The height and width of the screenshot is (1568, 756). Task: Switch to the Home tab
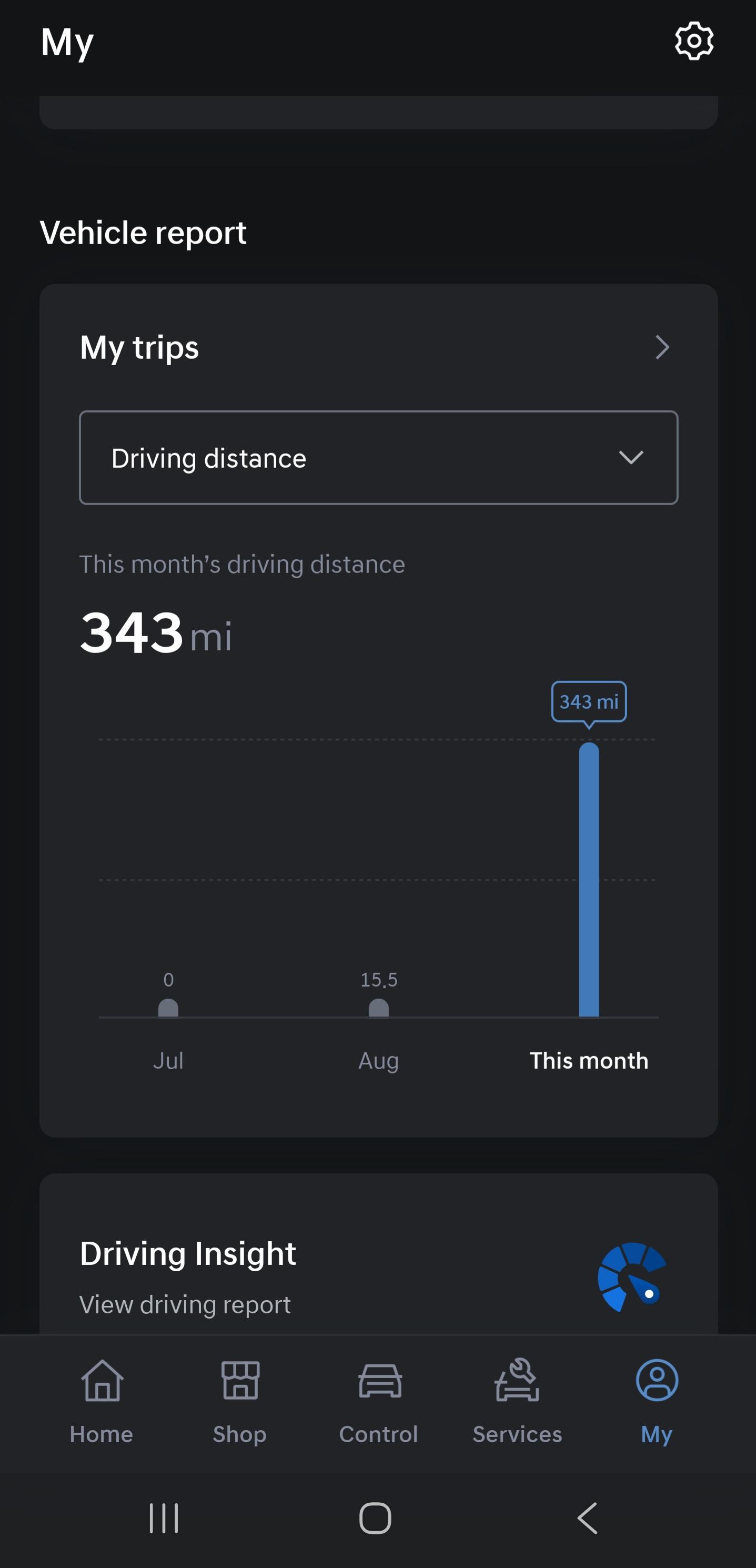102,1401
